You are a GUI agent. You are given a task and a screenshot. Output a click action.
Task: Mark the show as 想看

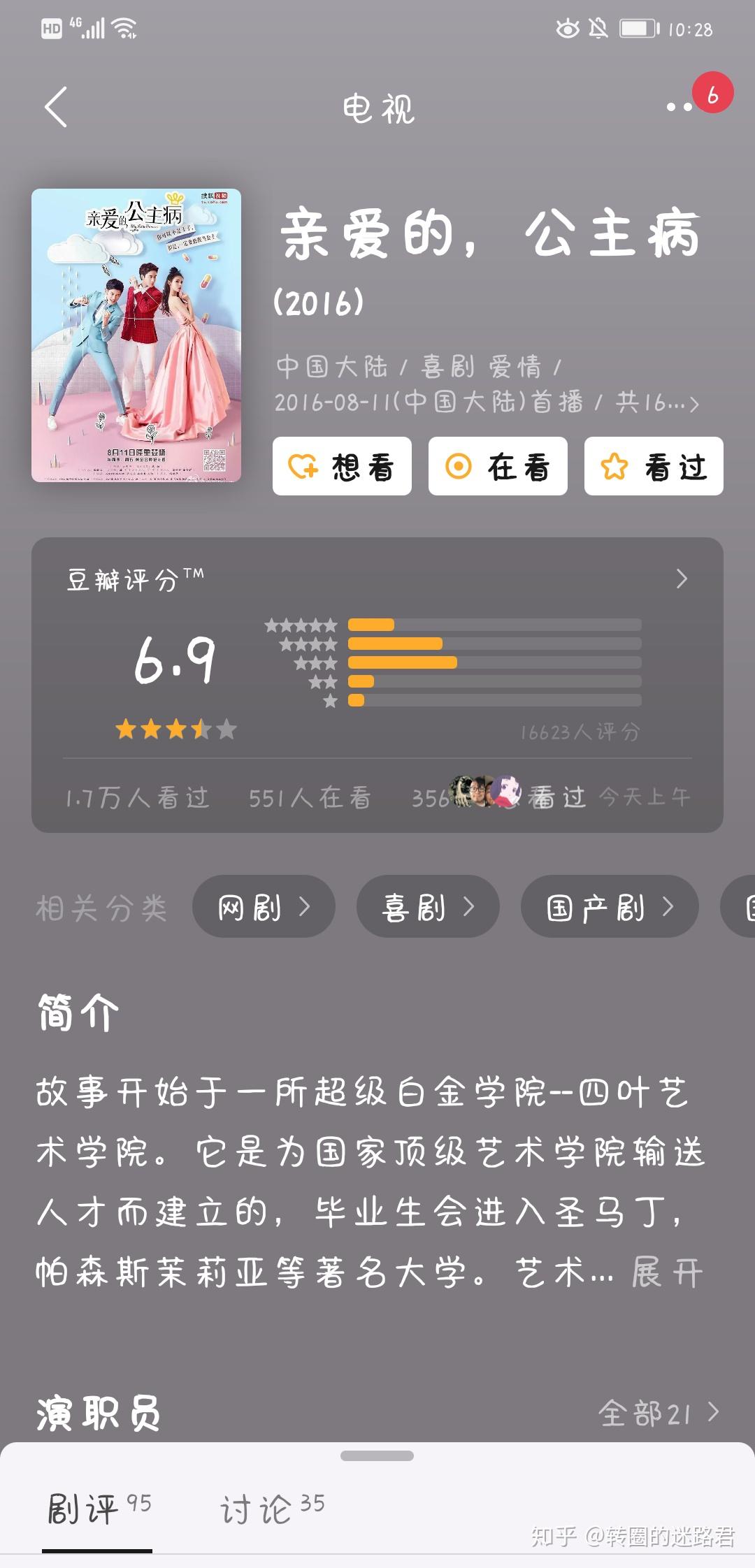pos(342,466)
